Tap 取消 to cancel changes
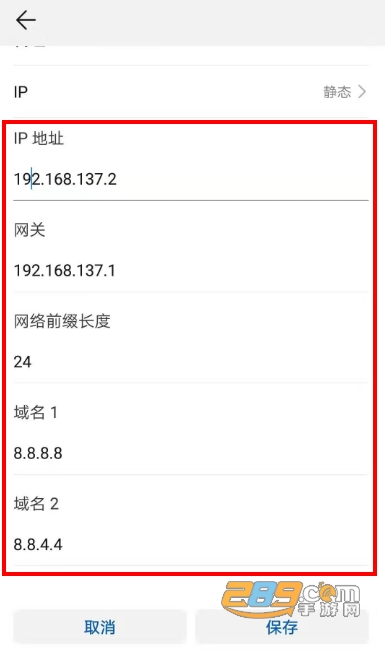This screenshot has height=657, width=385. tap(100, 627)
